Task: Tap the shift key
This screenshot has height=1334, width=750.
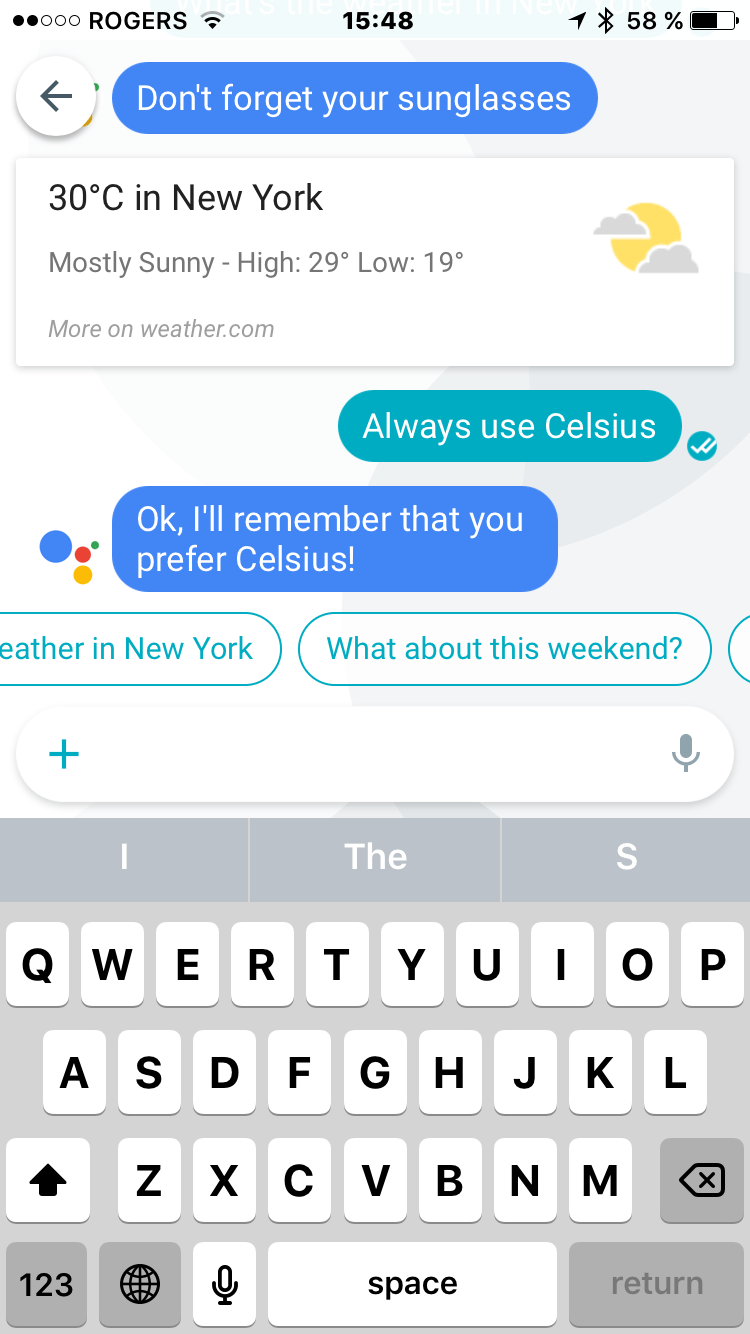Action: point(48,1182)
